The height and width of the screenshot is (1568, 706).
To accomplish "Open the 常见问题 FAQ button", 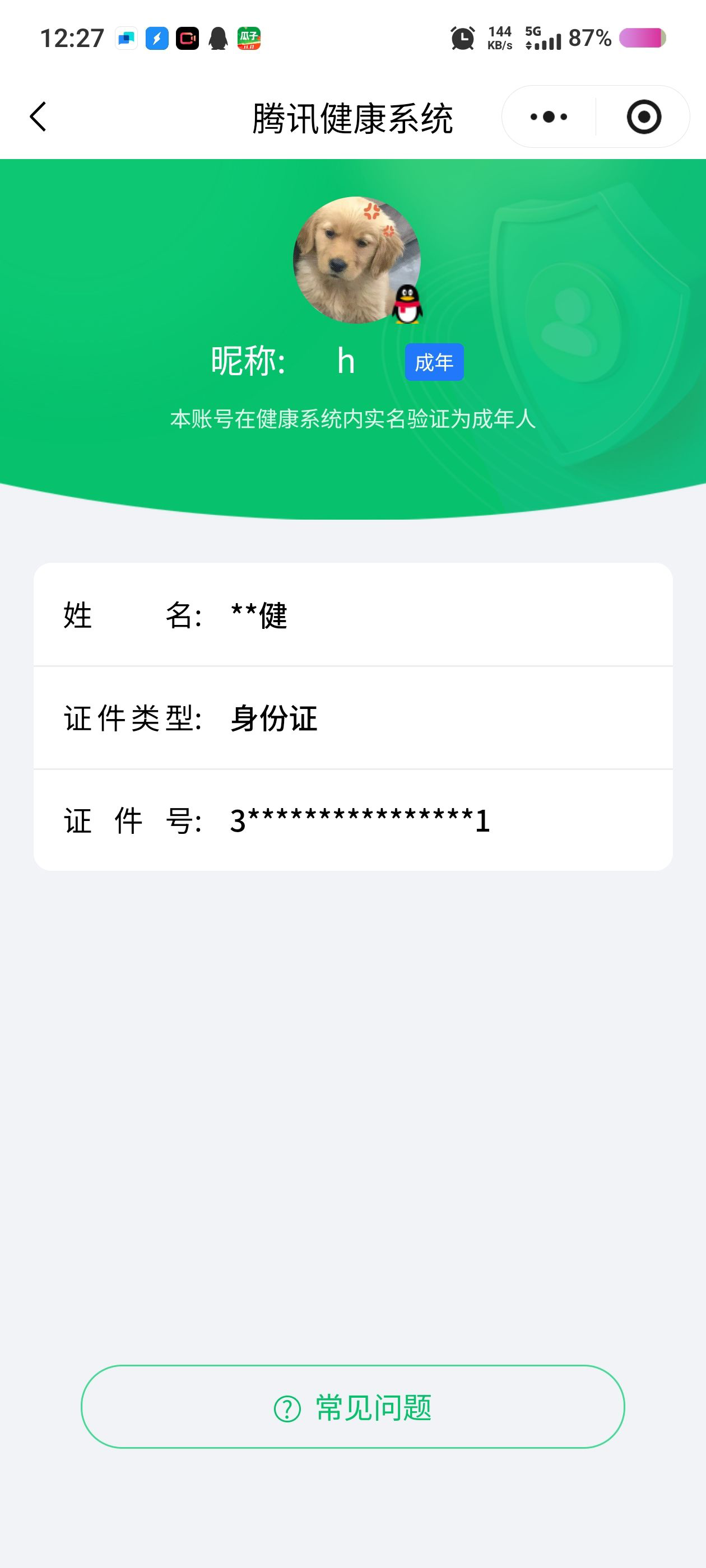I will pyautogui.click(x=352, y=1408).
